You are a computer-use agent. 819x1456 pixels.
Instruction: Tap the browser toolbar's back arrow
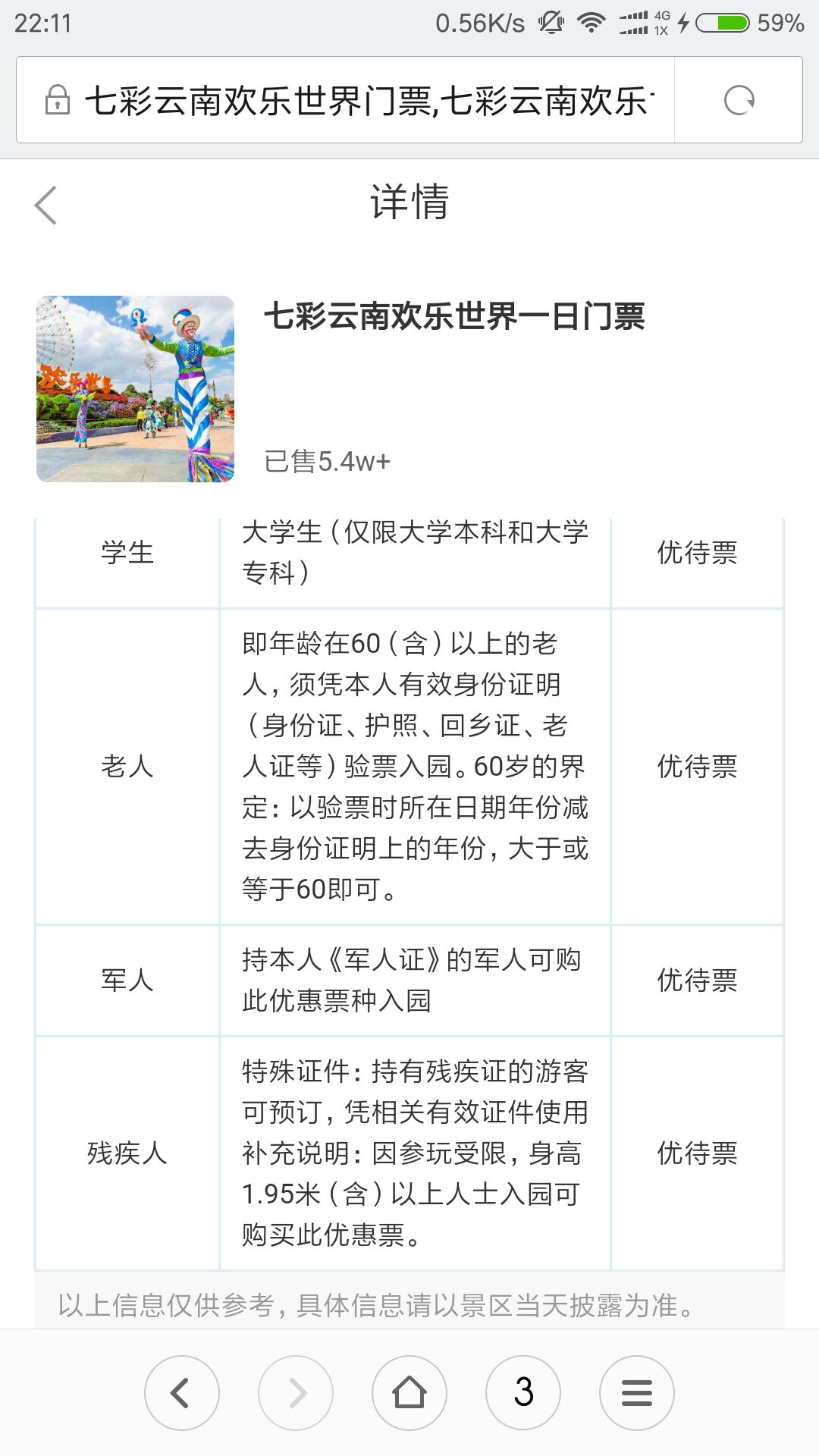coord(182,1393)
